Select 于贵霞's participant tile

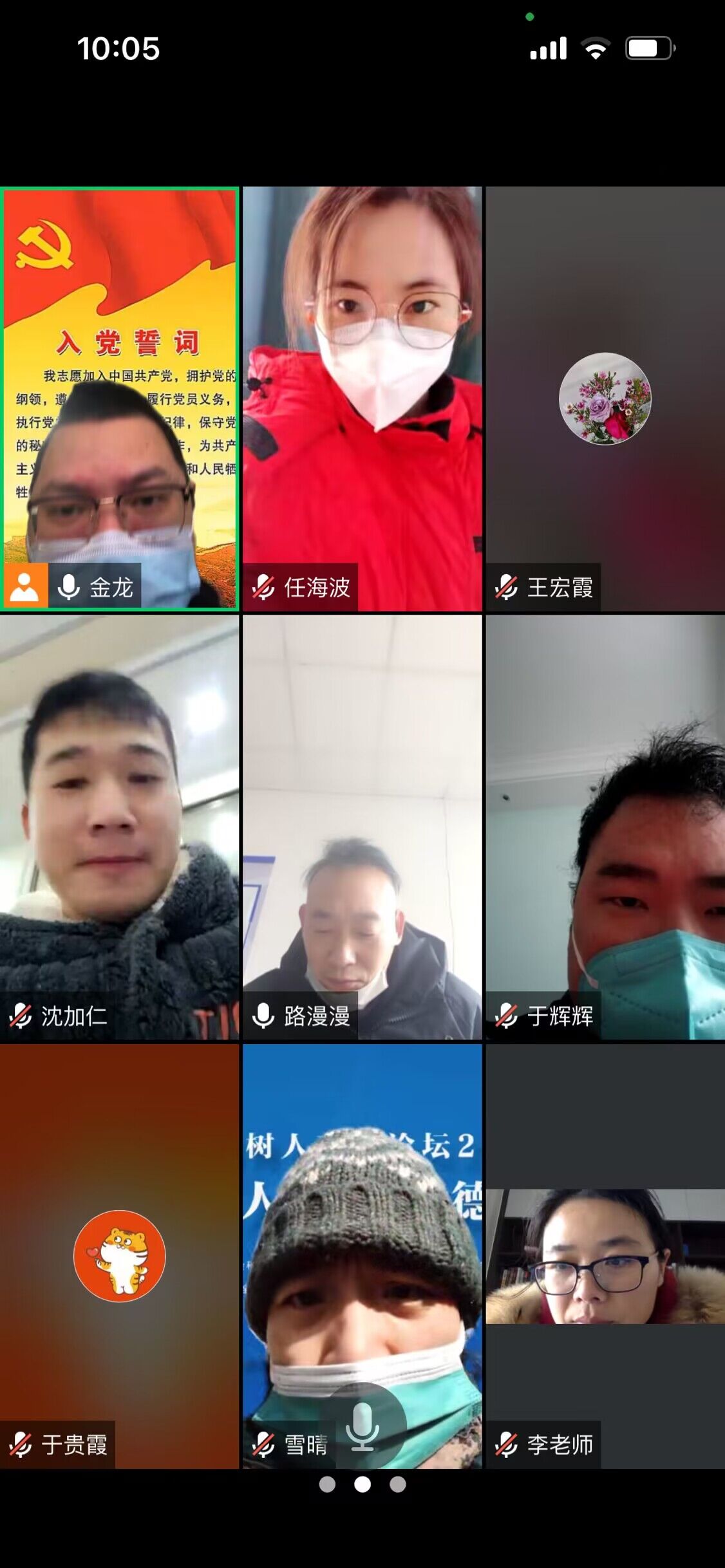pyautogui.click(x=120, y=1255)
